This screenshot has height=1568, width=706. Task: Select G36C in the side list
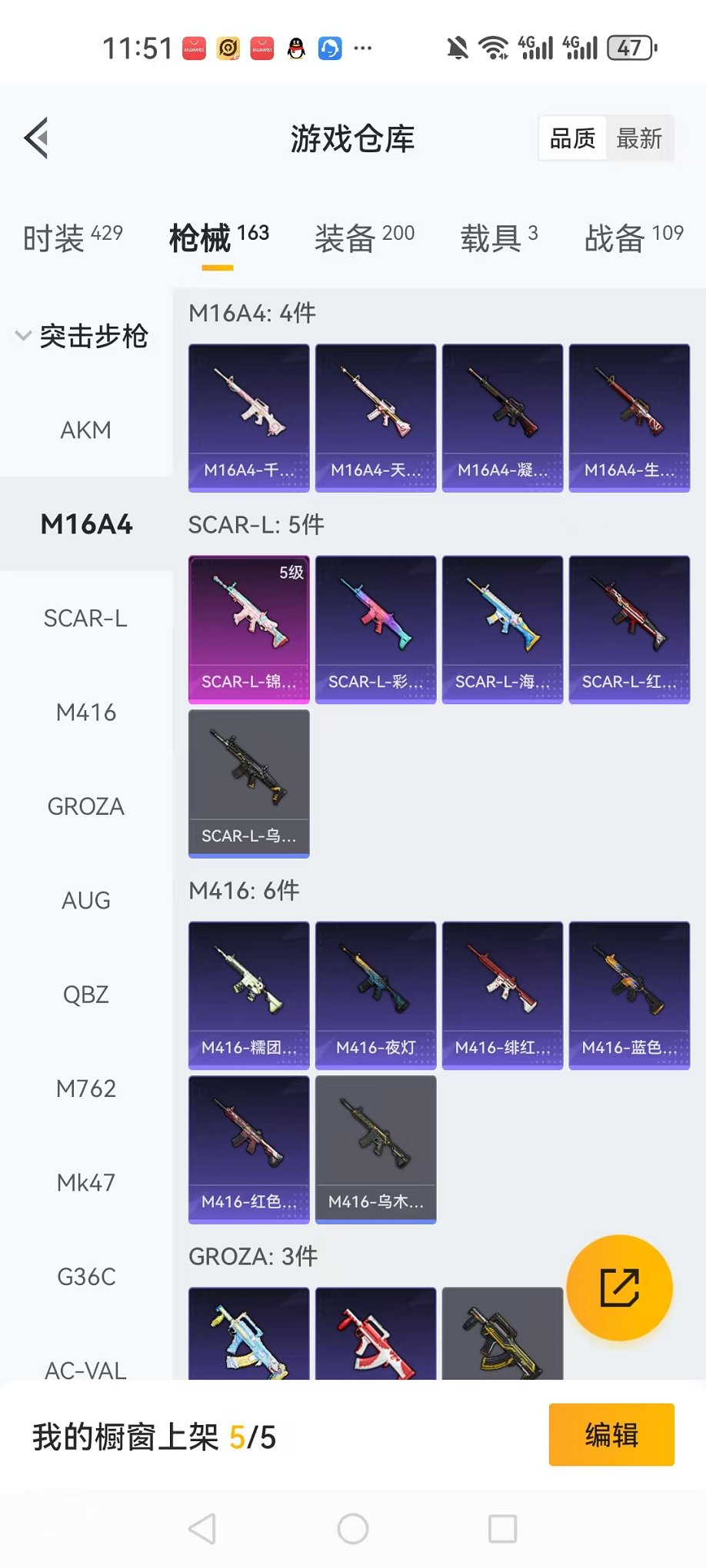click(85, 1277)
